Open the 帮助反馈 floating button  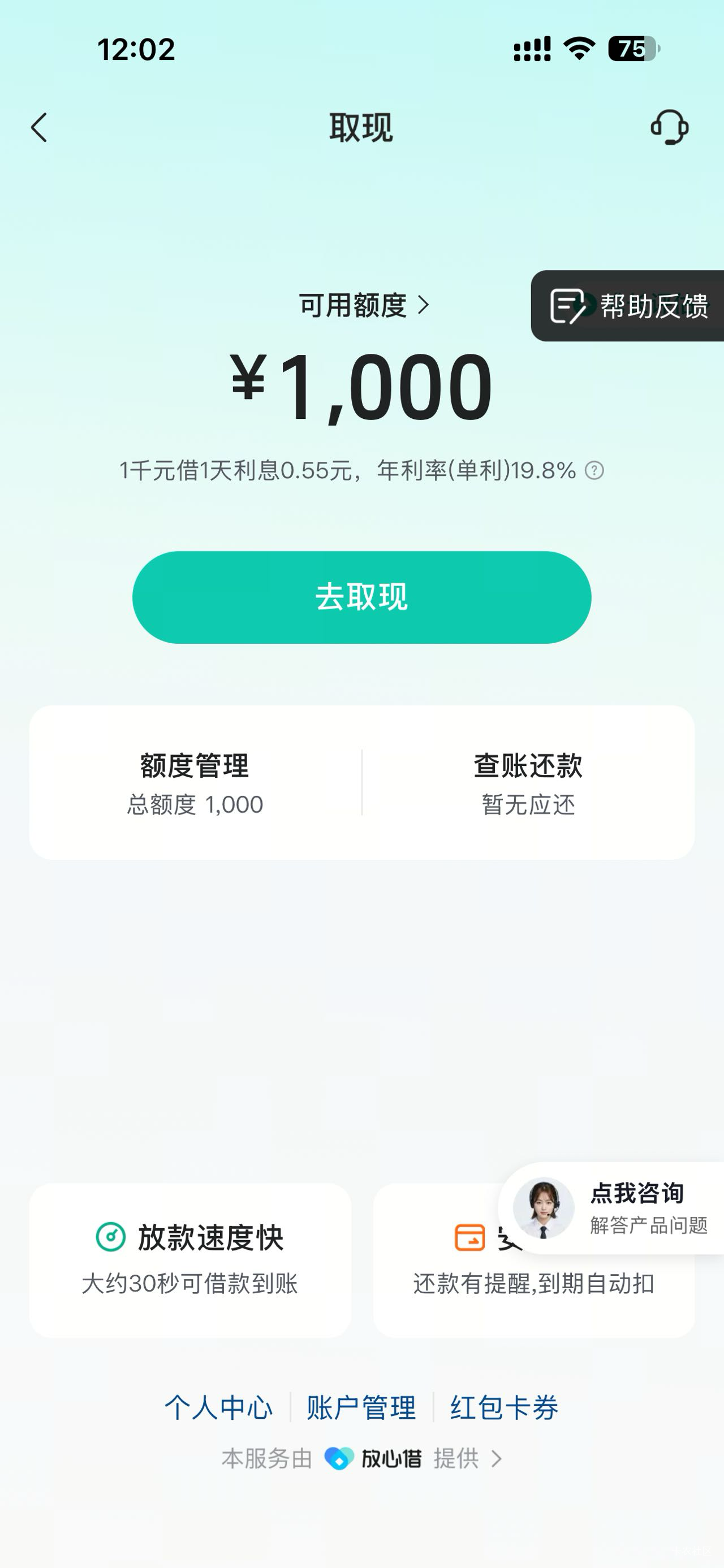[x=630, y=306]
